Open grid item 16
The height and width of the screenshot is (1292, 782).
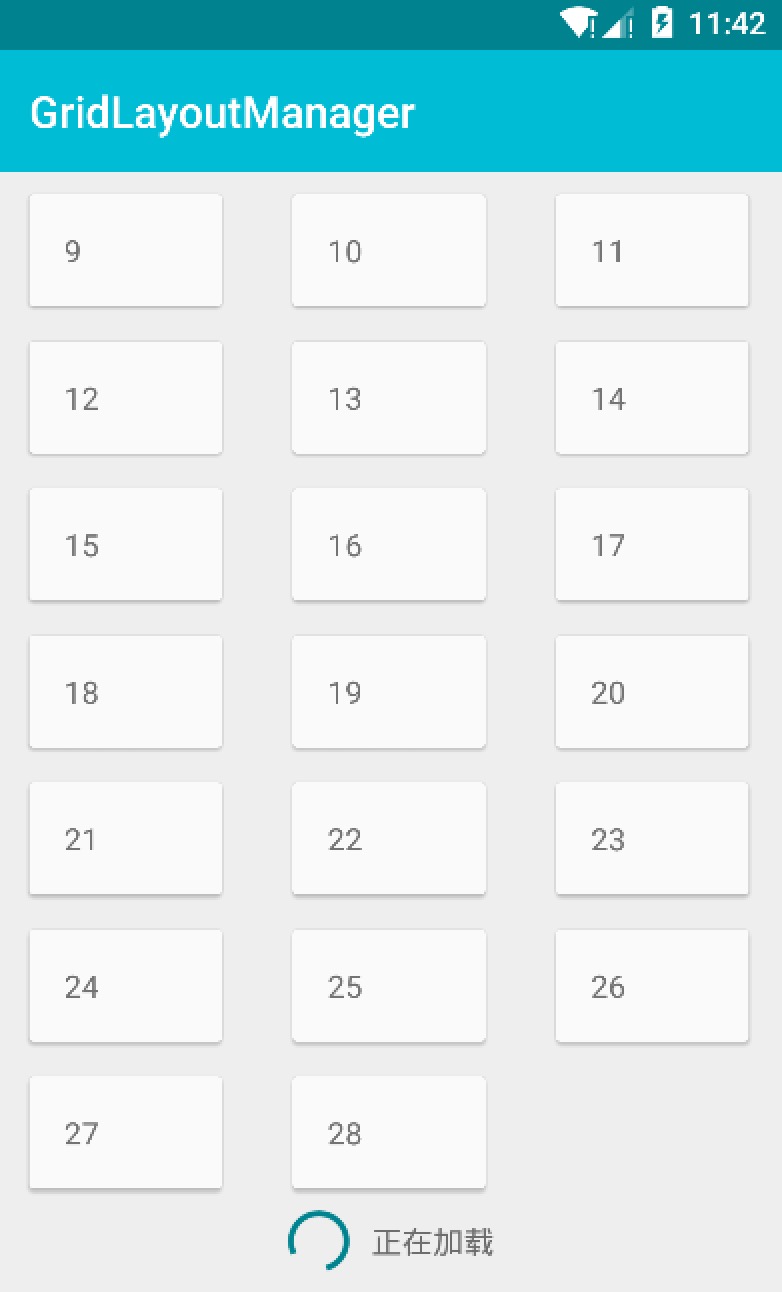pos(388,545)
